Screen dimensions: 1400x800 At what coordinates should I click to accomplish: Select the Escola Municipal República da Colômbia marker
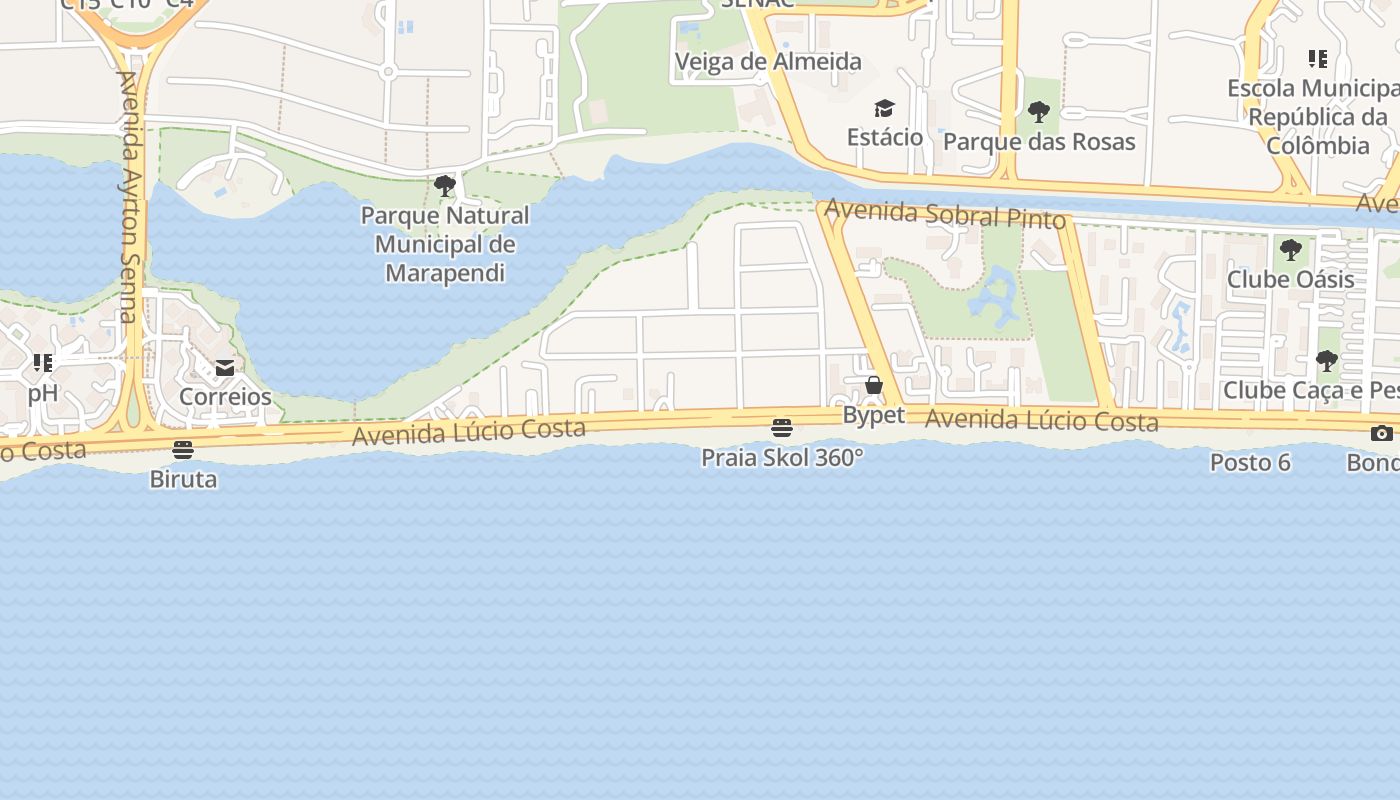click(x=1318, y=59)
